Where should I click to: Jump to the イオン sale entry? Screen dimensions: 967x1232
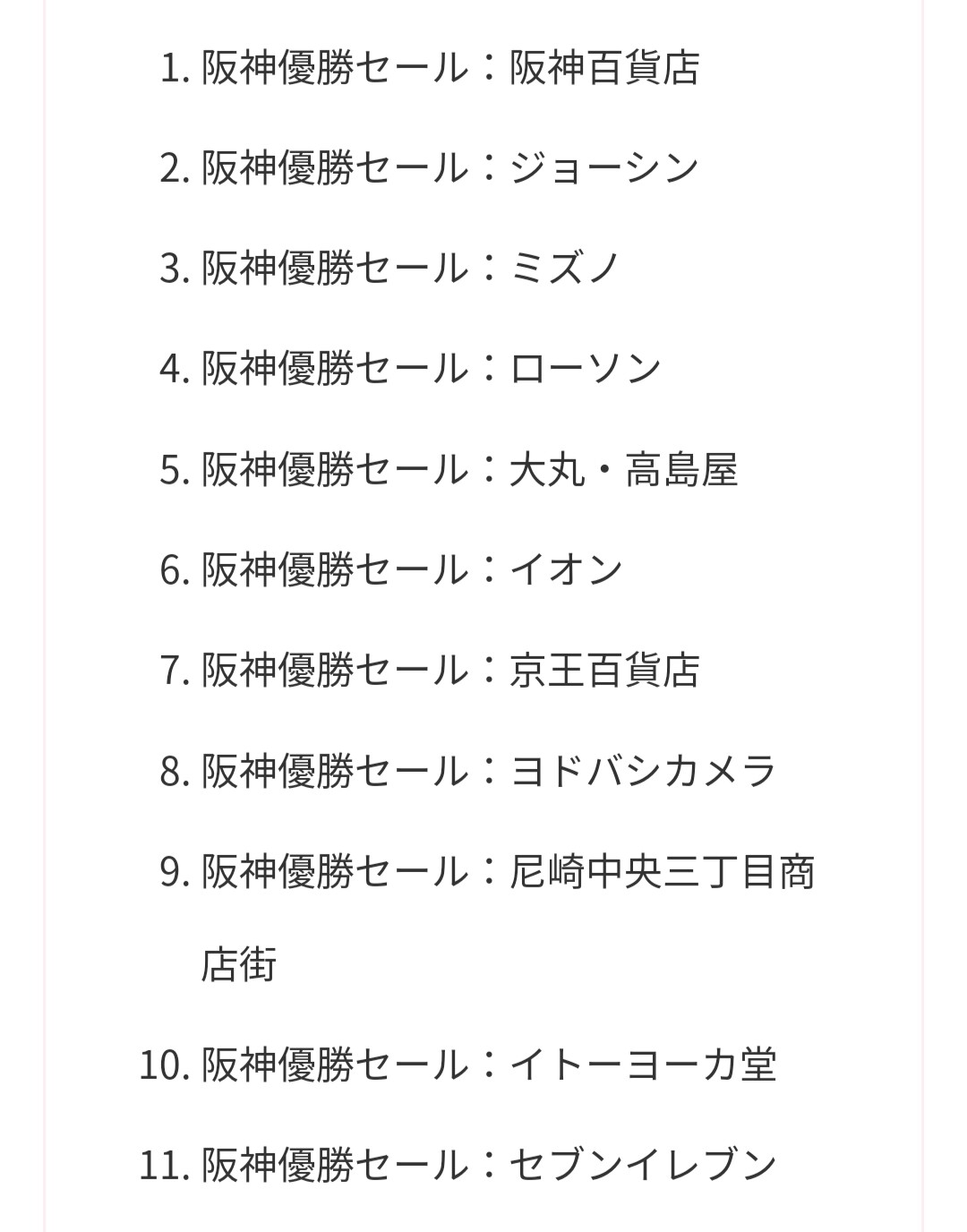(x=412, y=569)
